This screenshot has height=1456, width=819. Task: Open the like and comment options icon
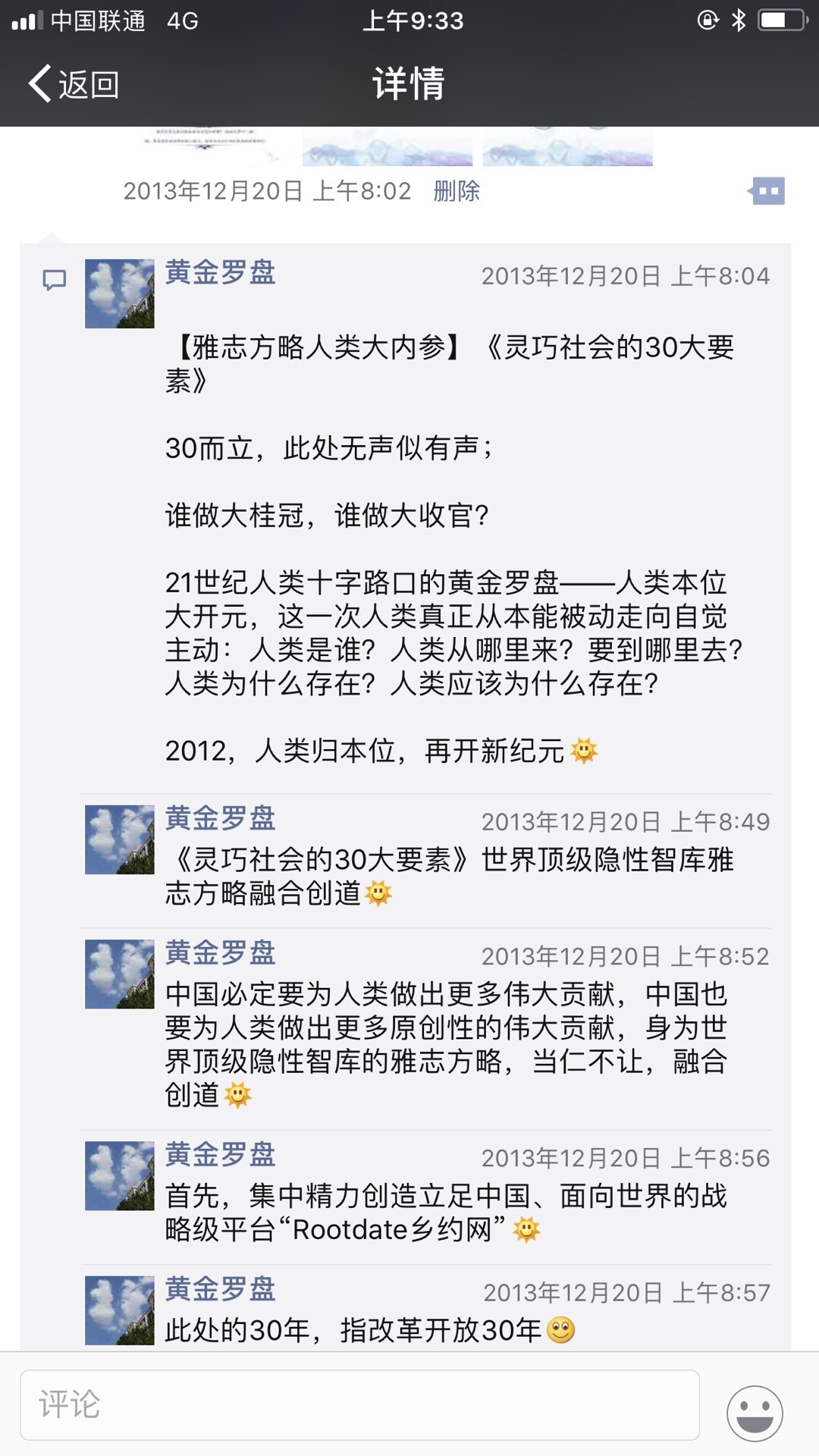[767, 191]
